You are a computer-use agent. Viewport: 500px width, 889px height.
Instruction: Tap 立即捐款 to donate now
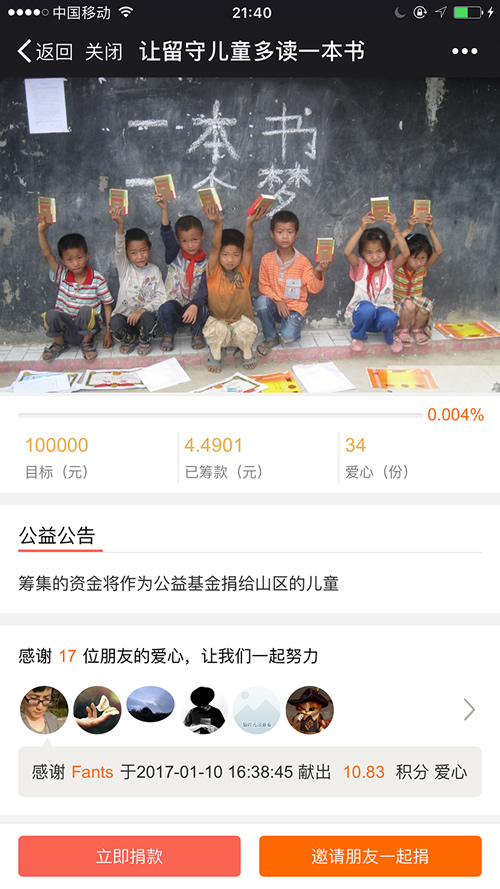tap(129, 856)
